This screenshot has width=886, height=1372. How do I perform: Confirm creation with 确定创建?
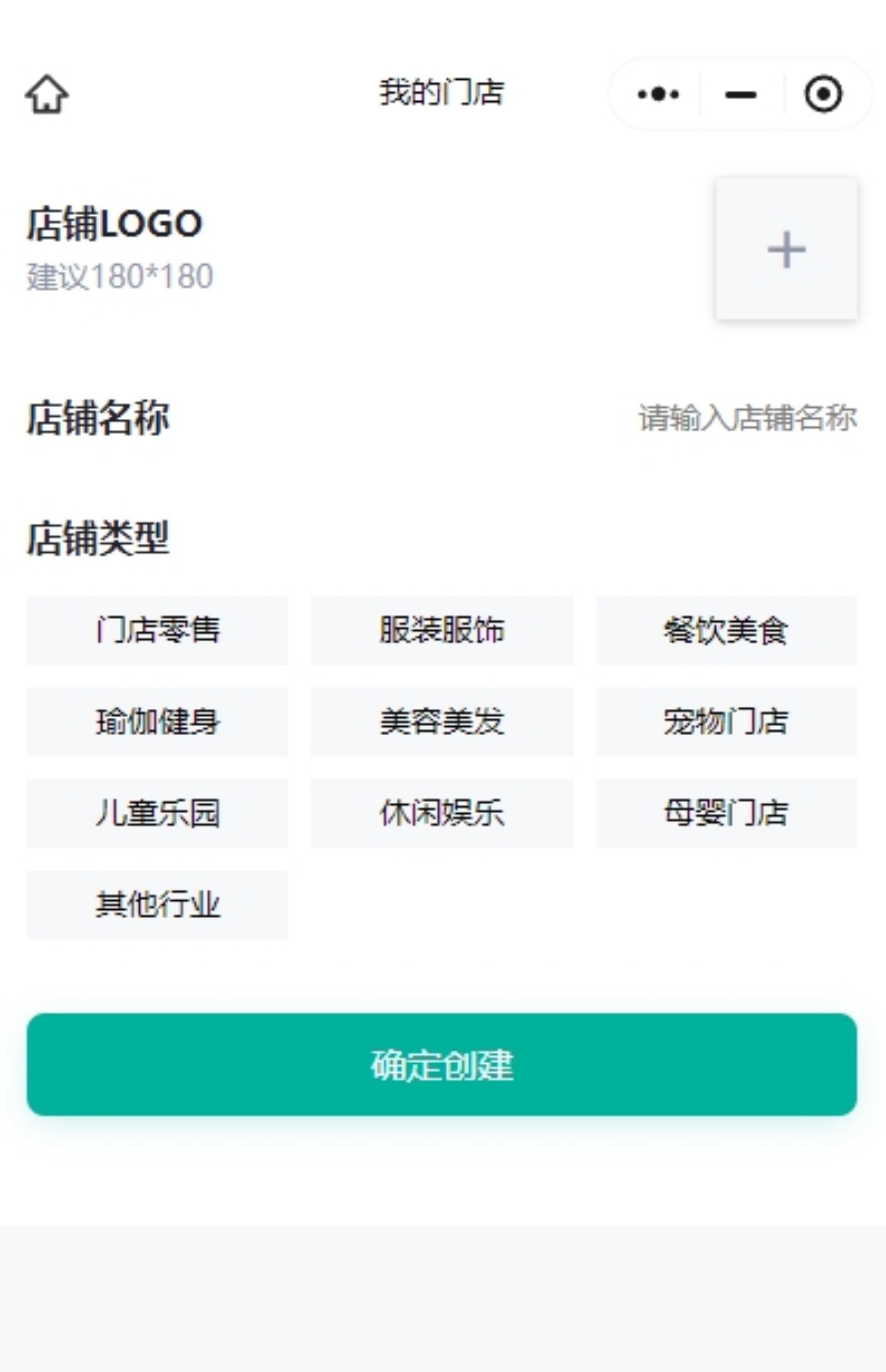[441, 1064]
